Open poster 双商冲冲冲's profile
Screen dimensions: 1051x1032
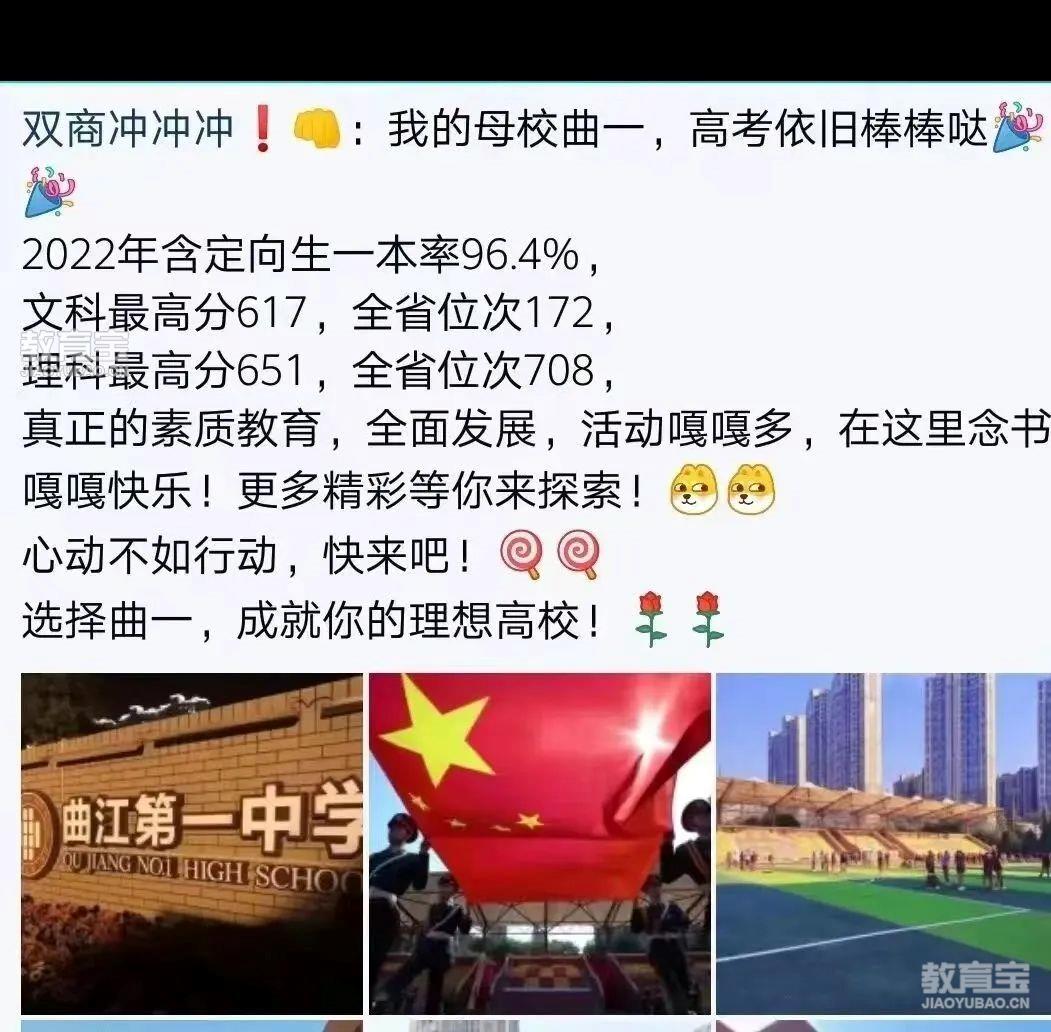point(128,131)
